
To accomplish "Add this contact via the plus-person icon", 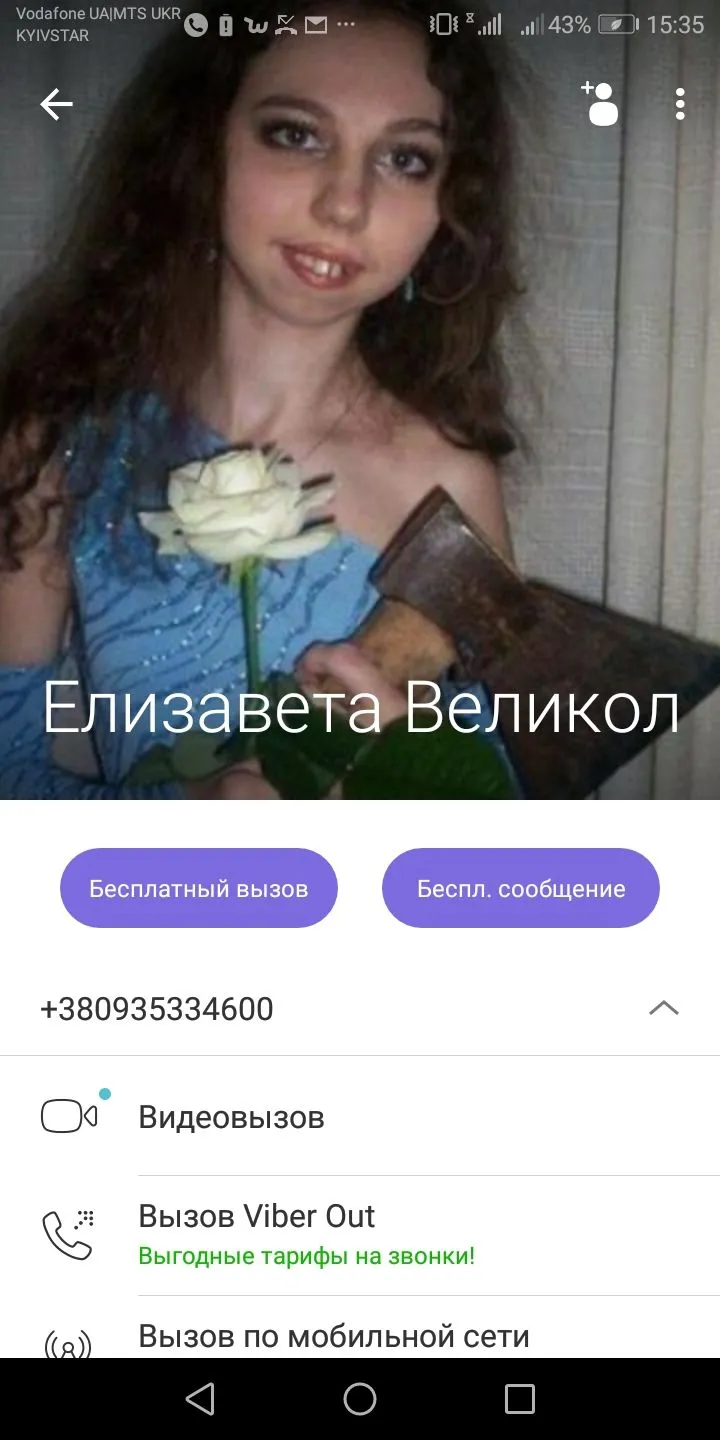I will tap(600, 104).
